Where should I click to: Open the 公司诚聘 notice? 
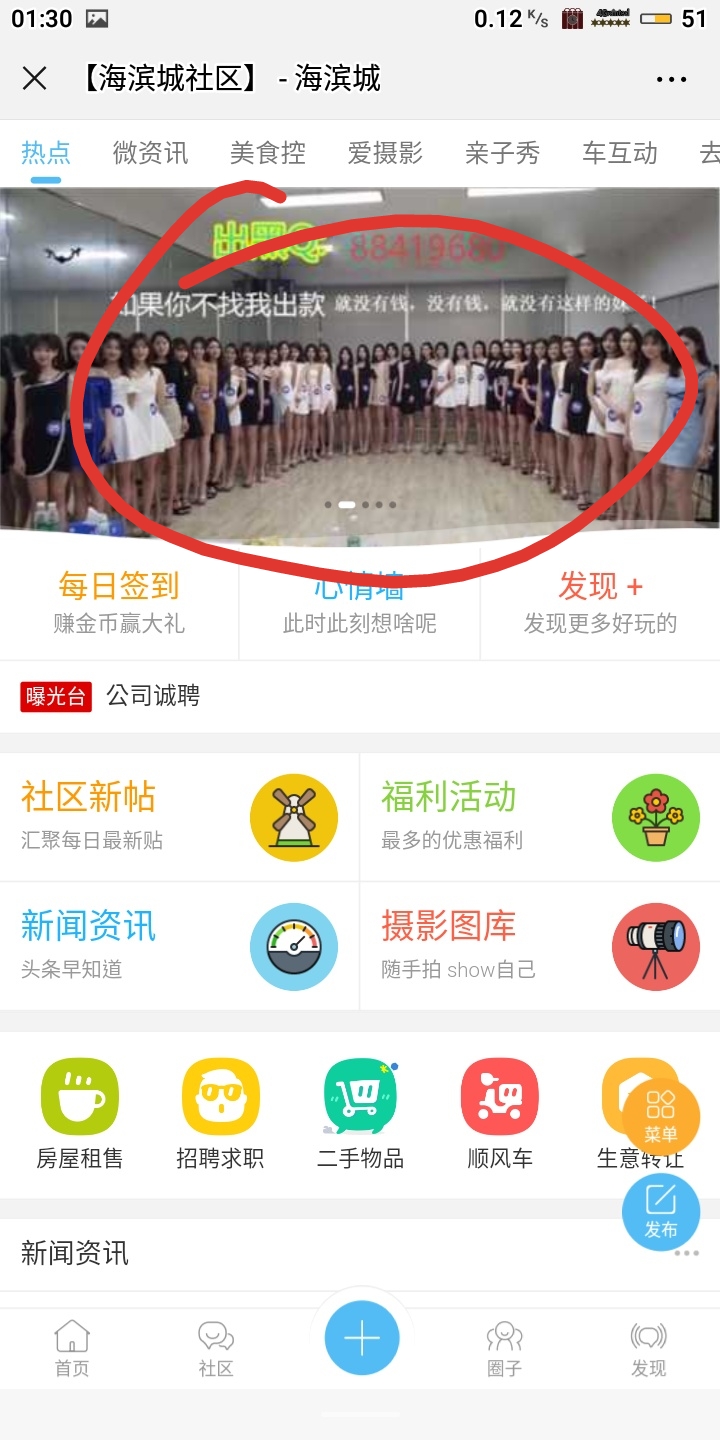coord(153,696)
